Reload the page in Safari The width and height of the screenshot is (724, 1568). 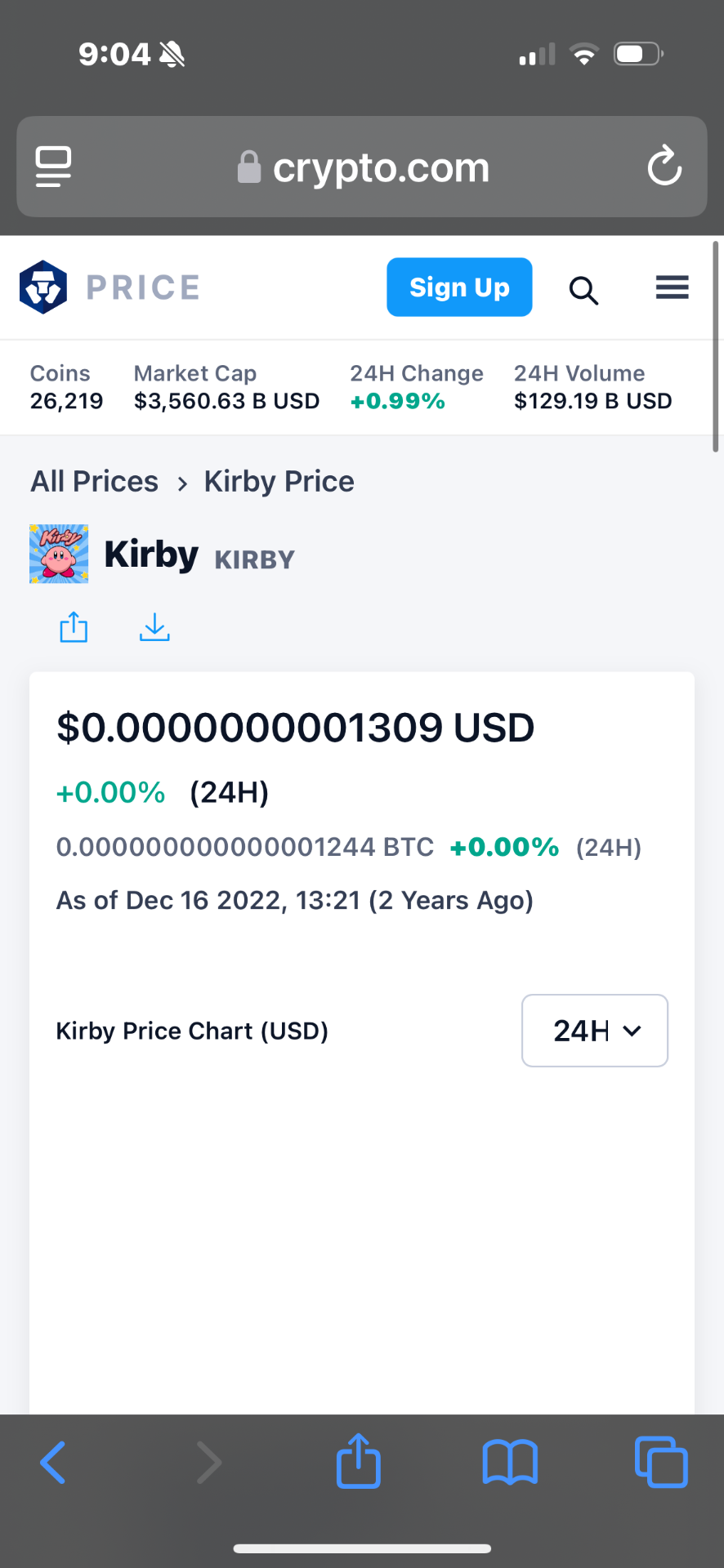[664, 166]
